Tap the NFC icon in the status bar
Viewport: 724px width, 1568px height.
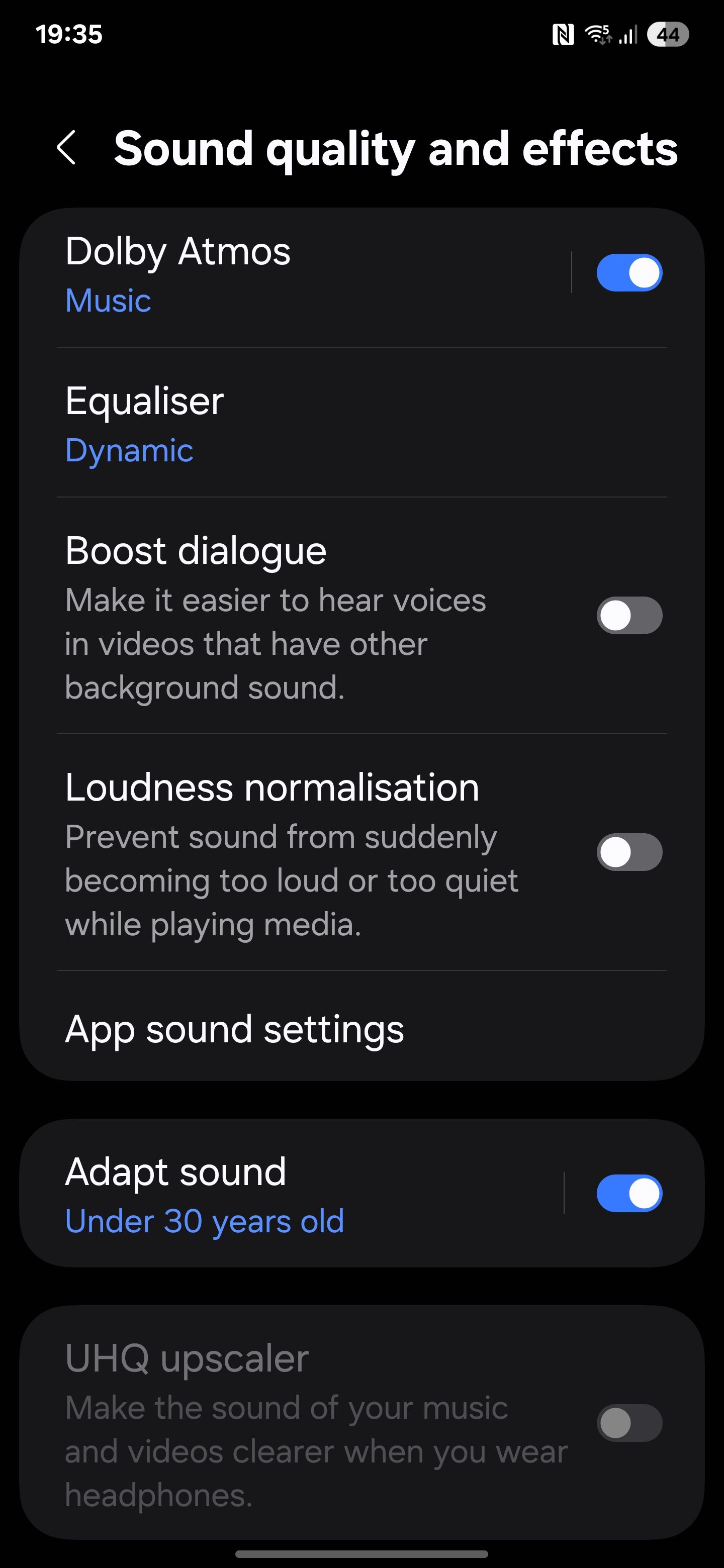click(563, 35)
